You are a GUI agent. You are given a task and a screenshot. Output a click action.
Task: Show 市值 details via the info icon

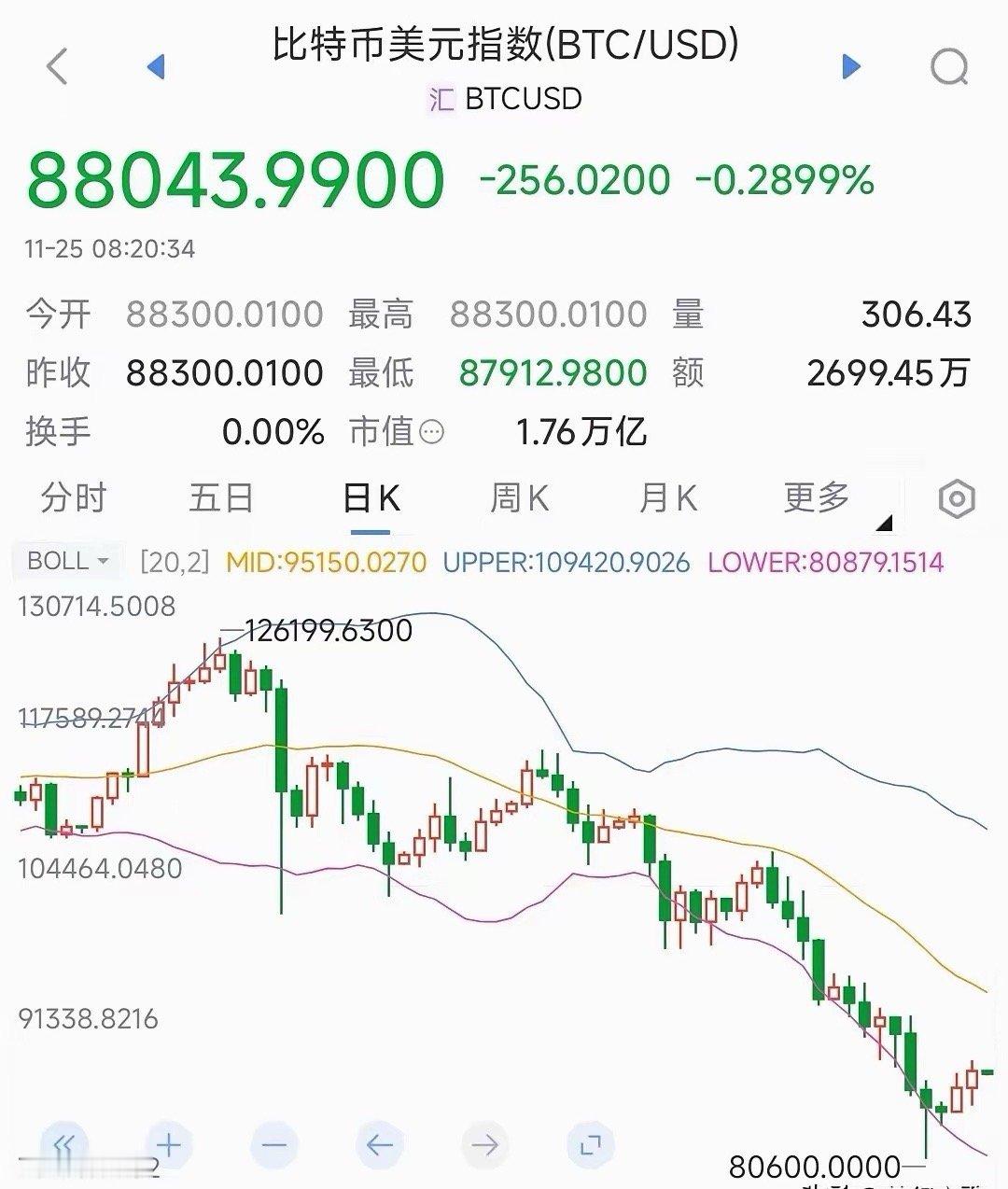[x=433, y=431]
